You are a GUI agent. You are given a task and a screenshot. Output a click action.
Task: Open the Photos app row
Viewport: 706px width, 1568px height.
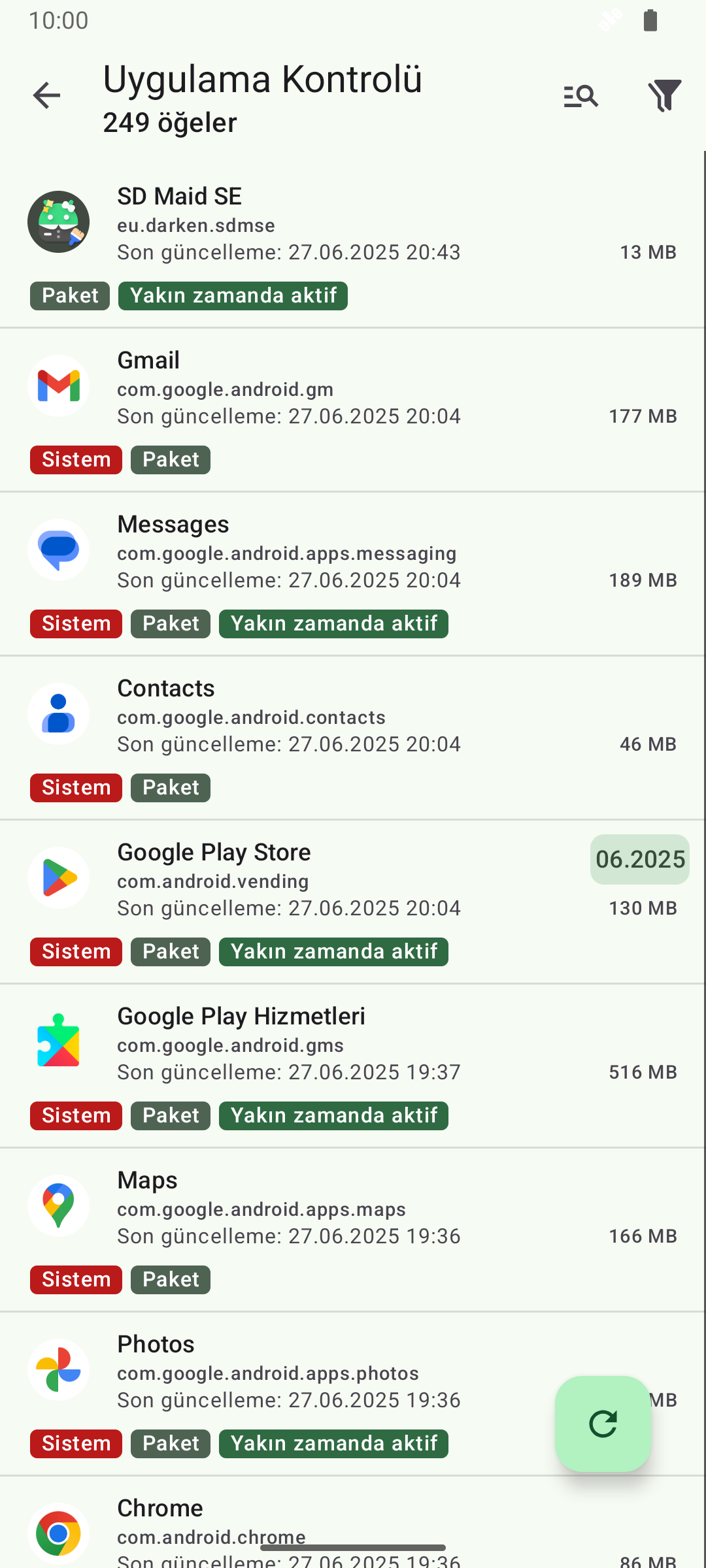352,1394
